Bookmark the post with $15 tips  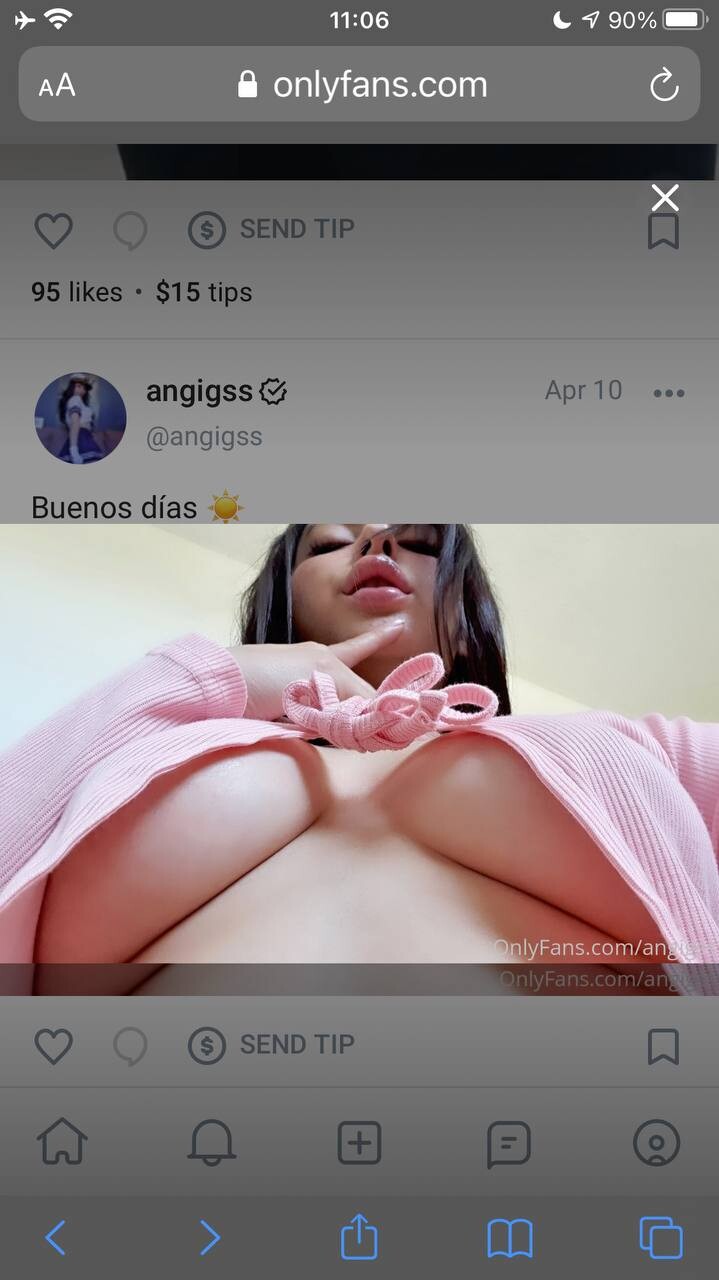coord(664,231)
